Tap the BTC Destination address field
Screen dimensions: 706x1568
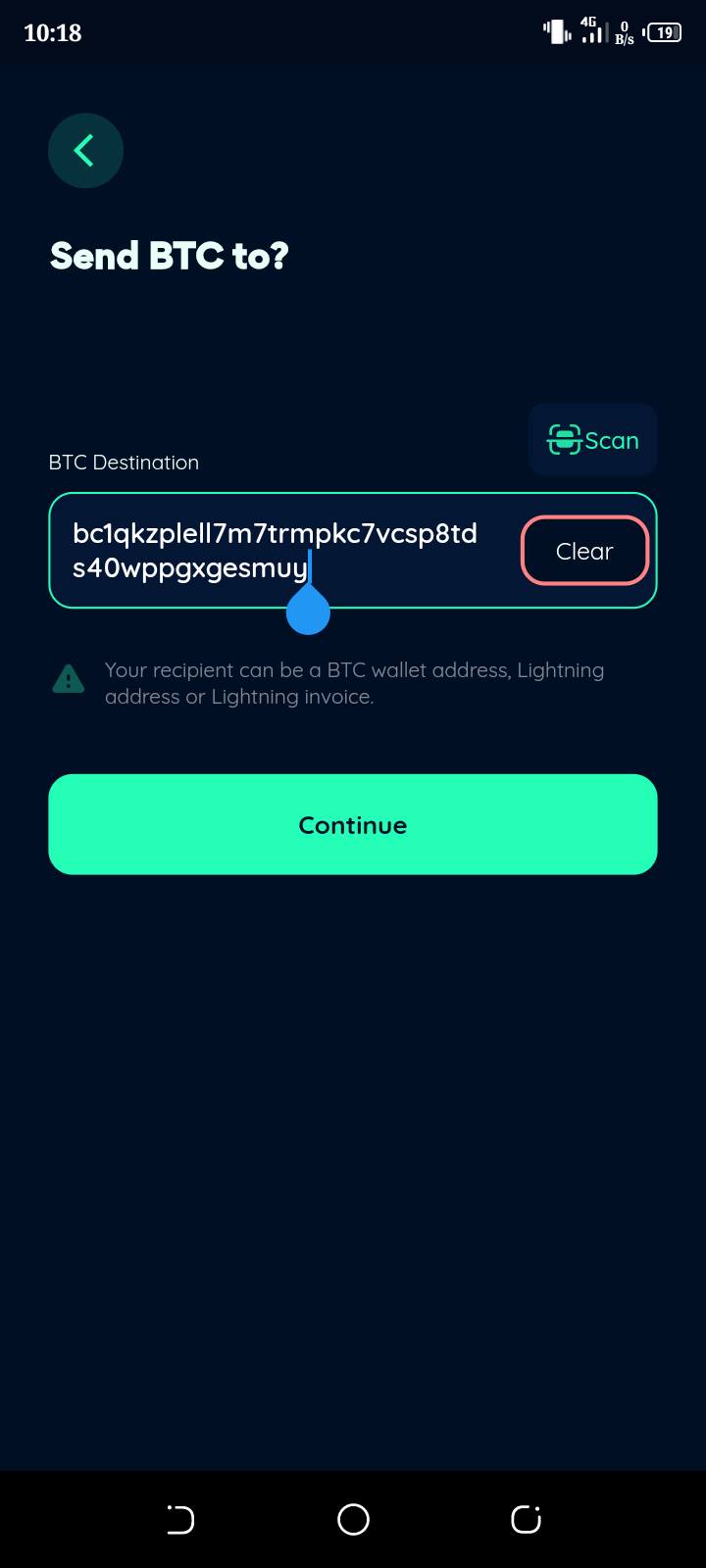284,551
